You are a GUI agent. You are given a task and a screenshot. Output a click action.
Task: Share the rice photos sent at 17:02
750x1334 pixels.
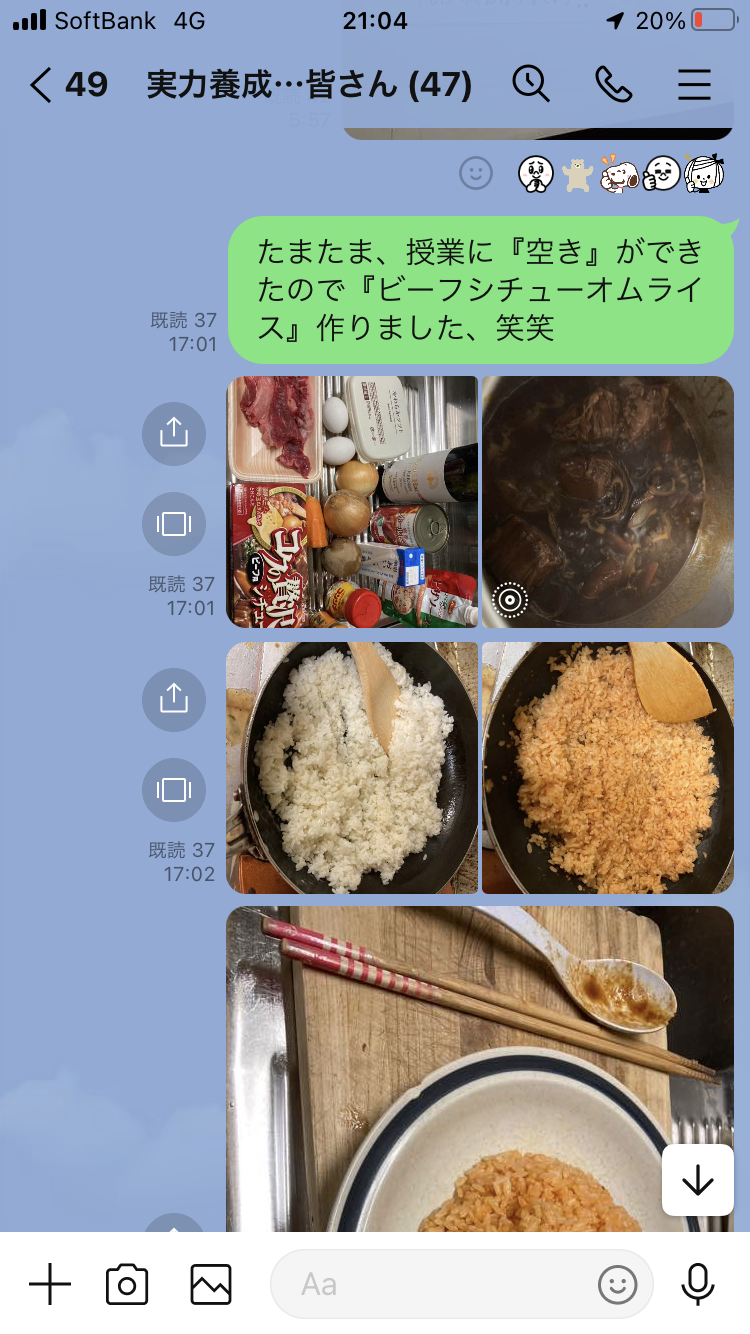coord(174,698)
